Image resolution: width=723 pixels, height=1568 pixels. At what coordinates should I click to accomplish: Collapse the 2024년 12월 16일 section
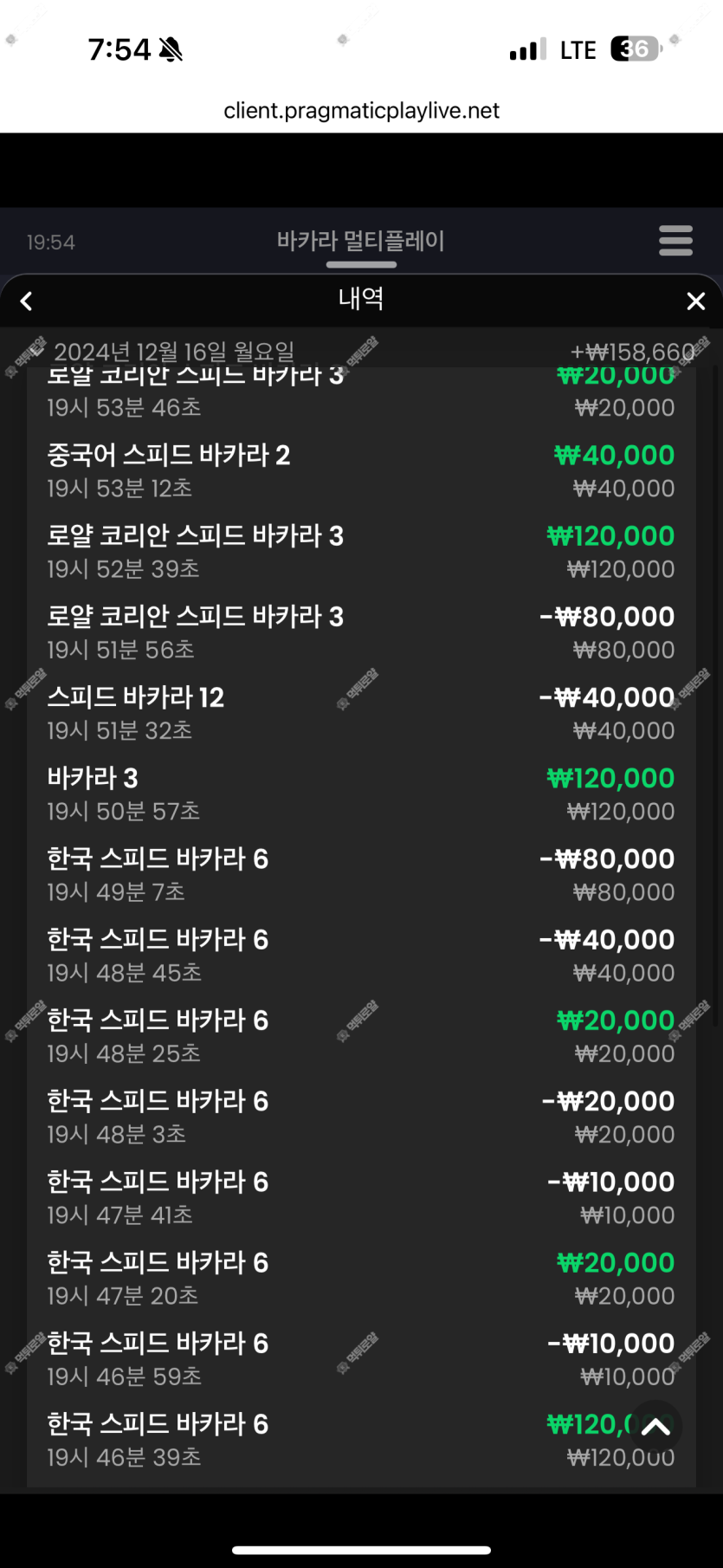pyautogui.click(x=361, y=352)
